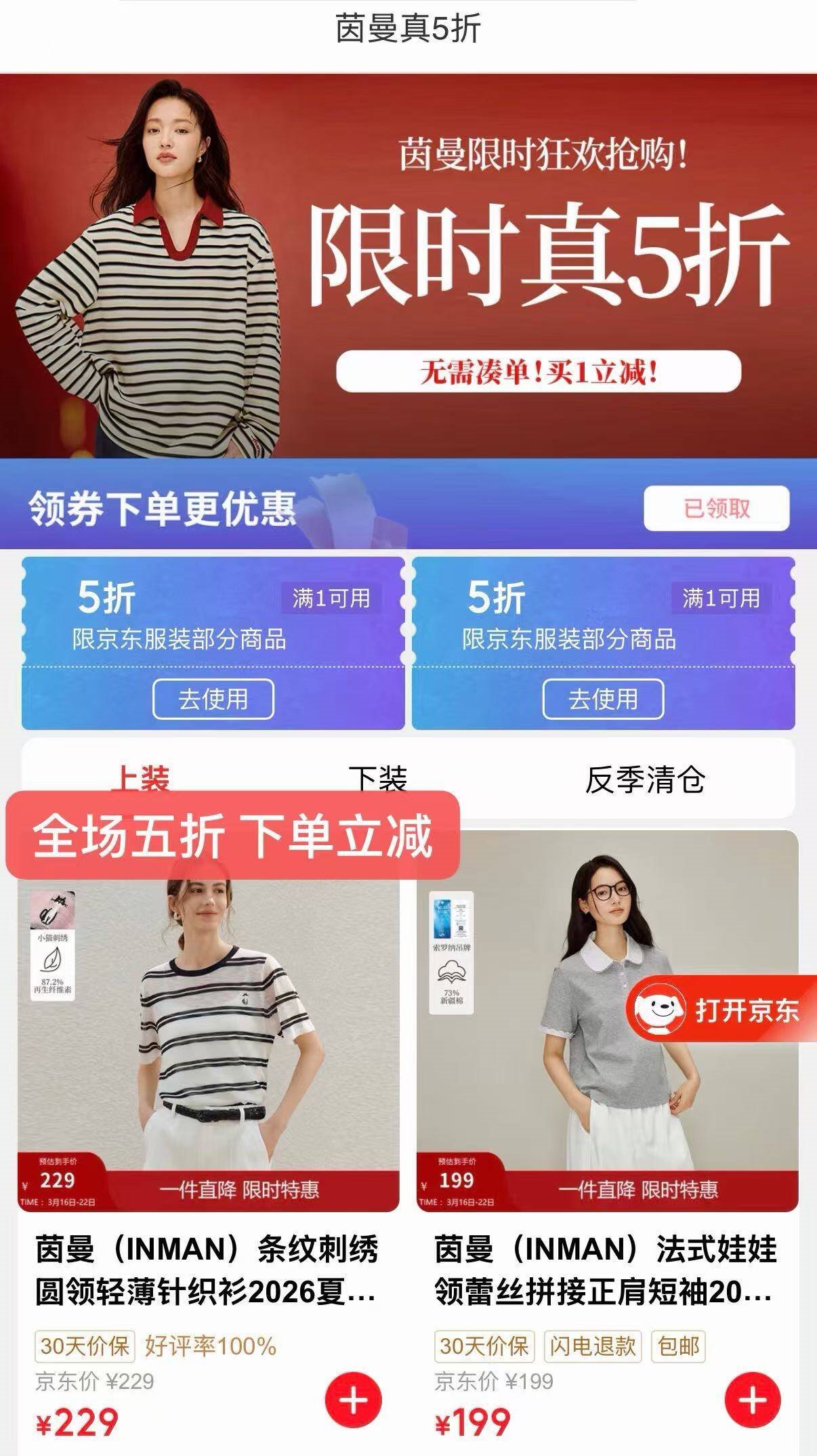Tap the 已领取 coupon button
The height and width of the screenshot is (1456, 817).
click(716, 508)
